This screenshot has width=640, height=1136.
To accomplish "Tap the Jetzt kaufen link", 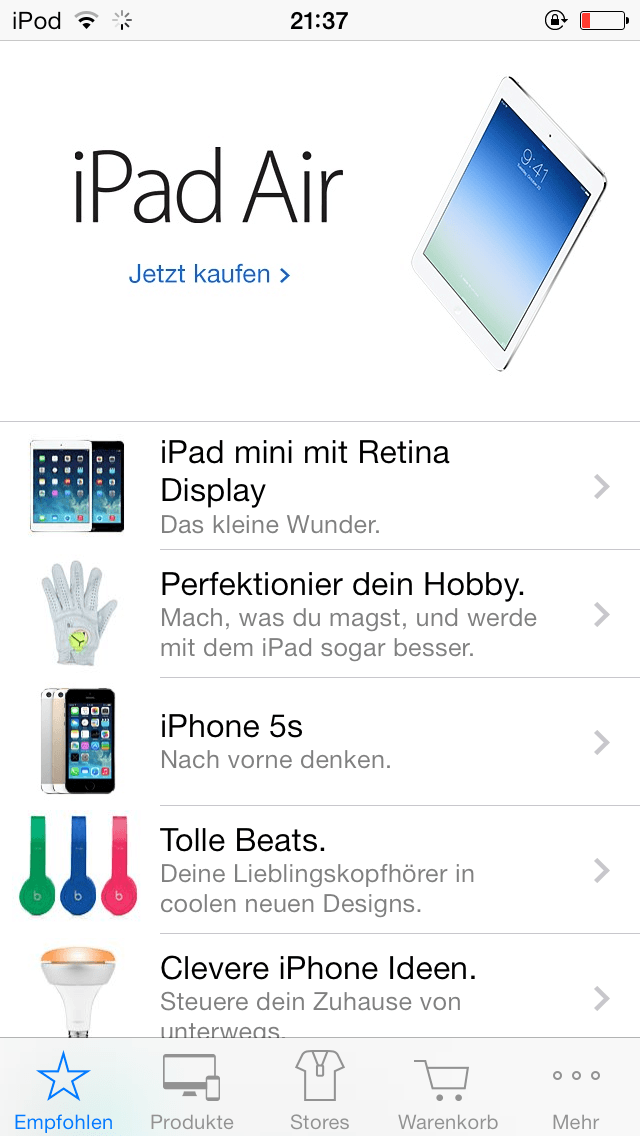I will click(x=209, y=274).
